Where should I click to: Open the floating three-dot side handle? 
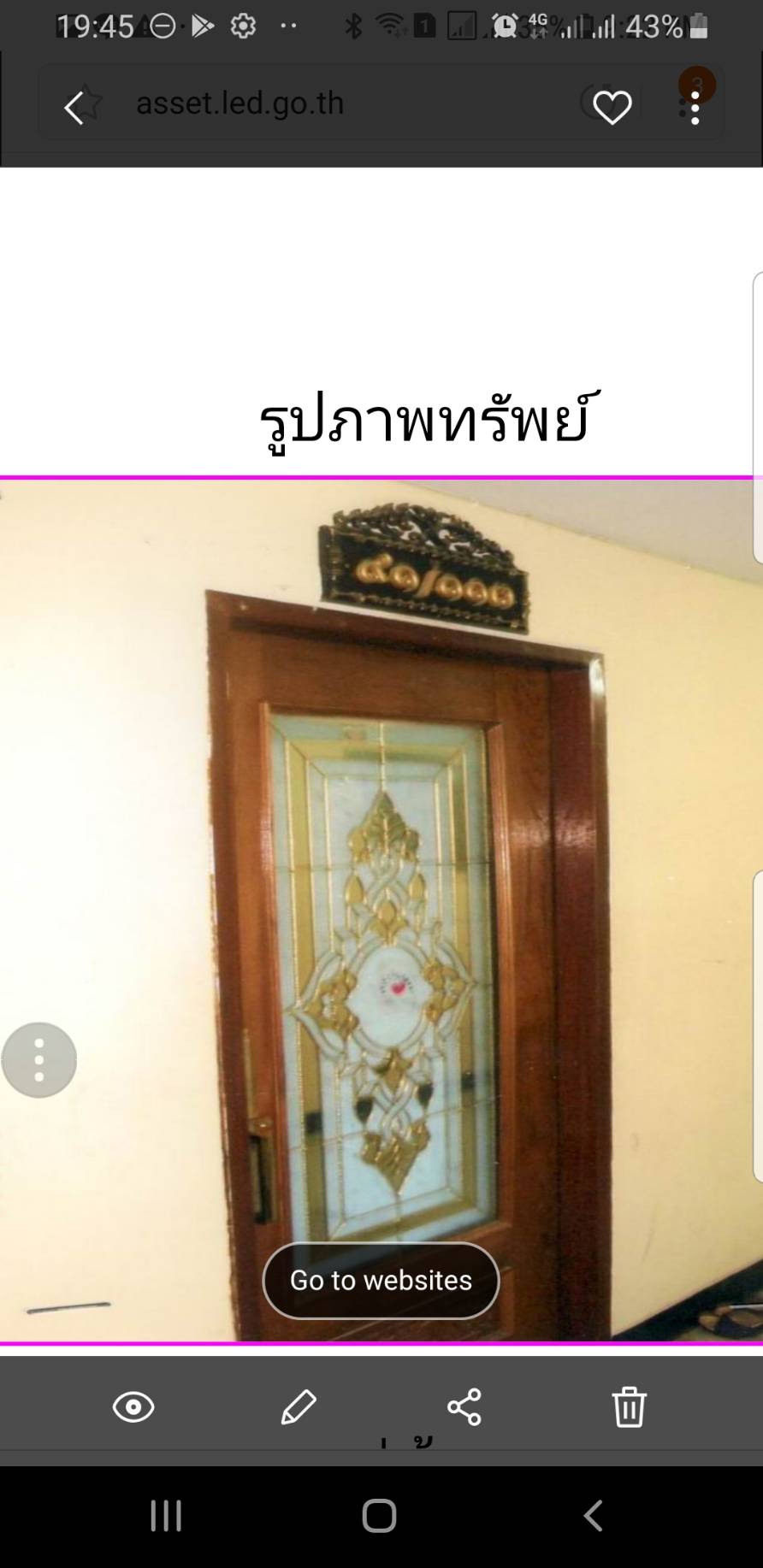[x=39, y=1060]
